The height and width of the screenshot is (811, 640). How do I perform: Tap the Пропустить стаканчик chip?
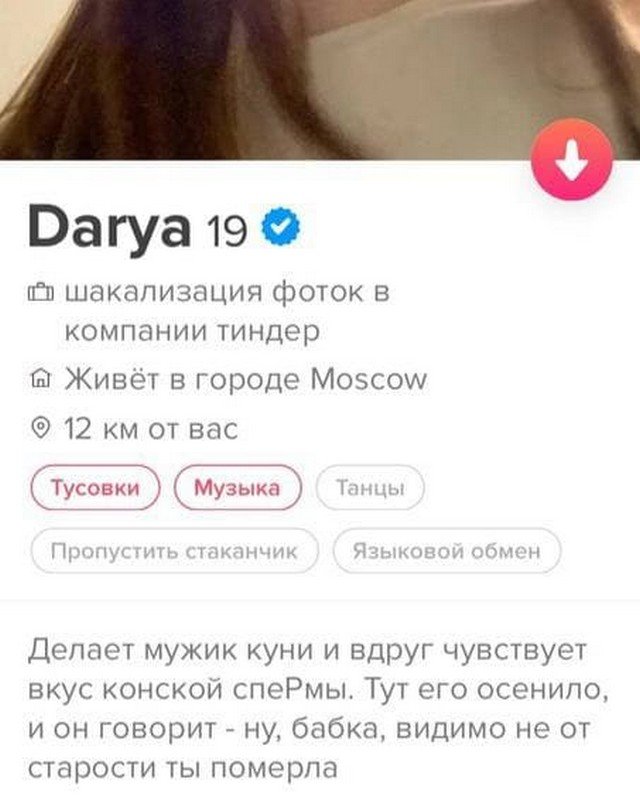(175, 551)
